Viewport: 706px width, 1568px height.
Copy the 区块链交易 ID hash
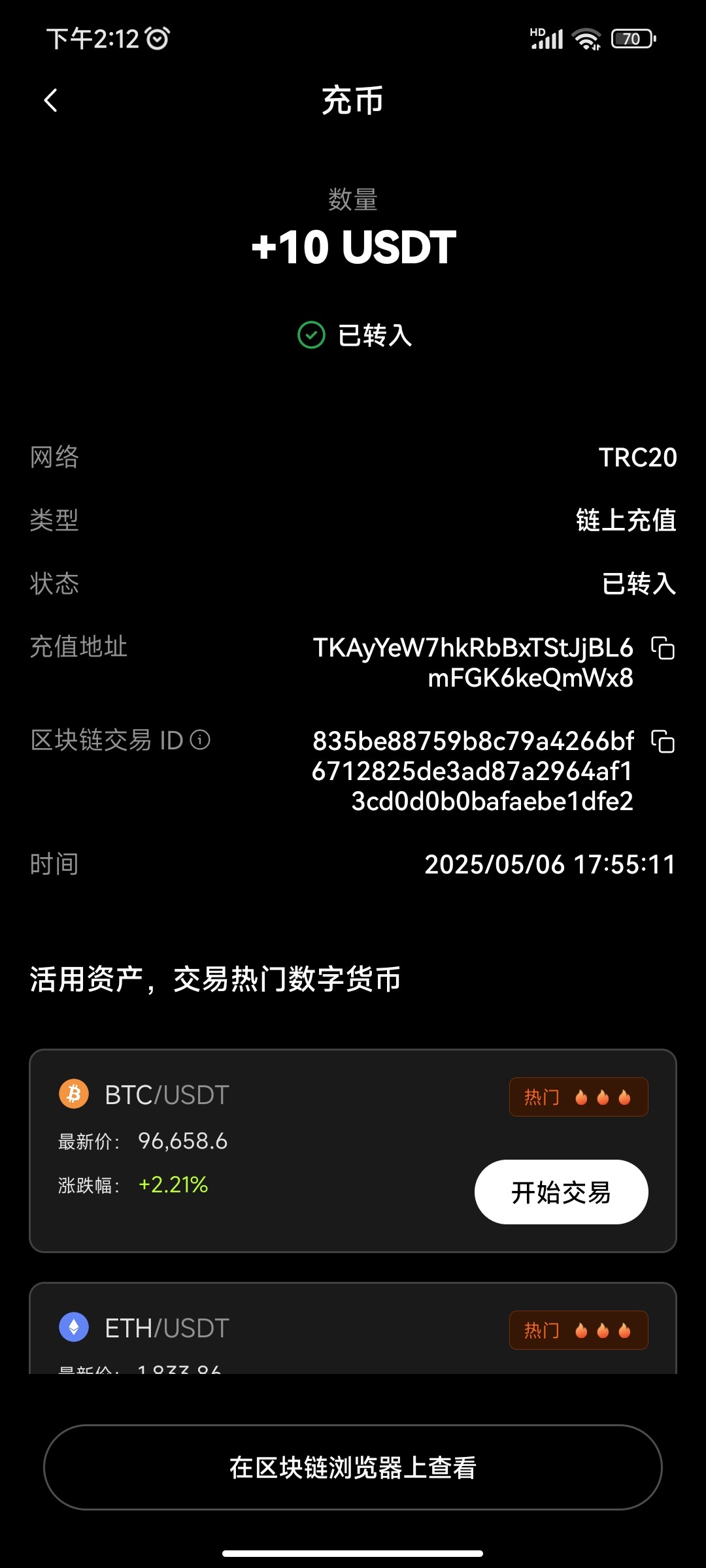coord(663,742)
